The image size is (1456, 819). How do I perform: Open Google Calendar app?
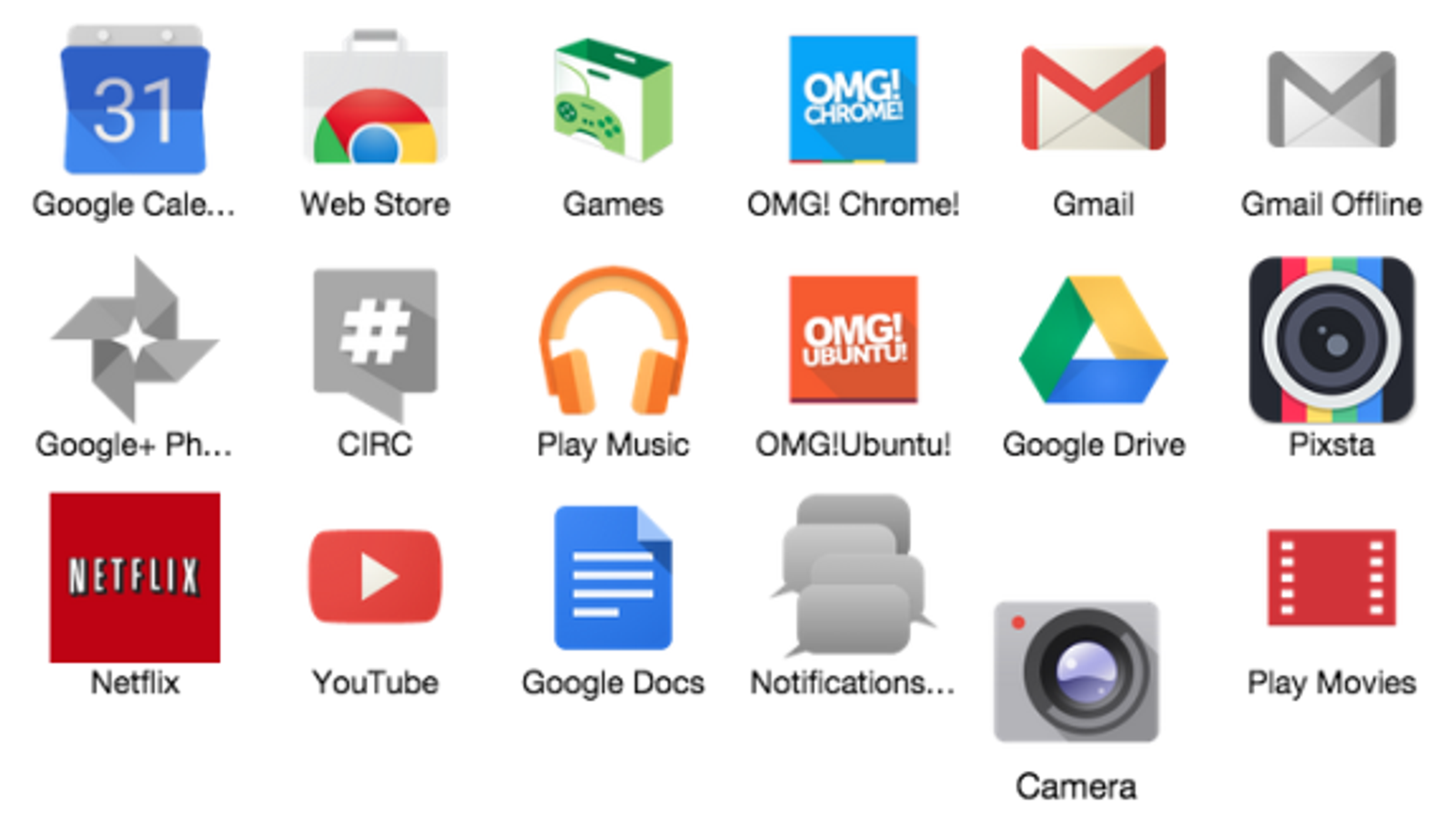(135, 102)
